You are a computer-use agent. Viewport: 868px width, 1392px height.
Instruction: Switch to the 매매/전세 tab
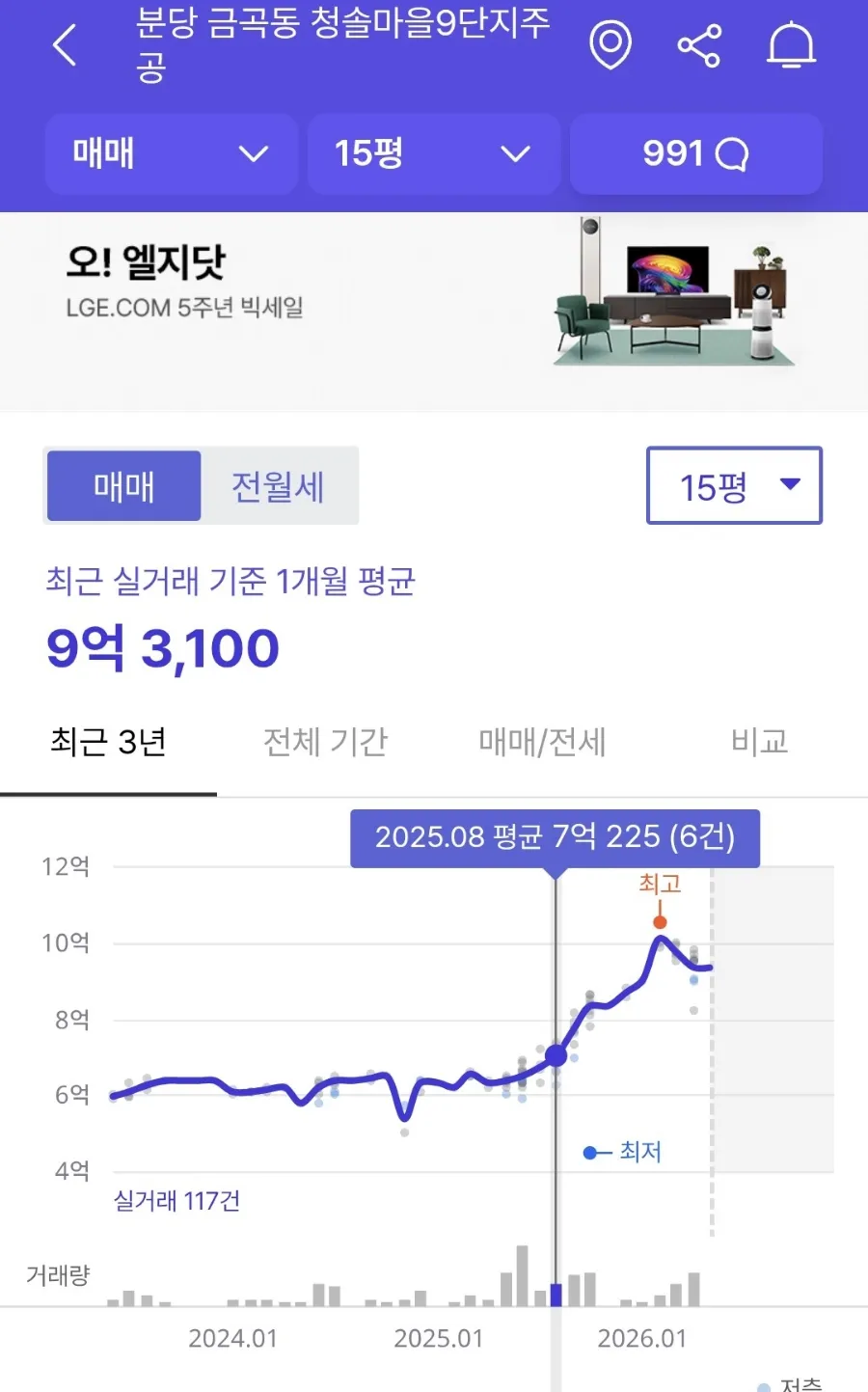[x=542, y=742]
